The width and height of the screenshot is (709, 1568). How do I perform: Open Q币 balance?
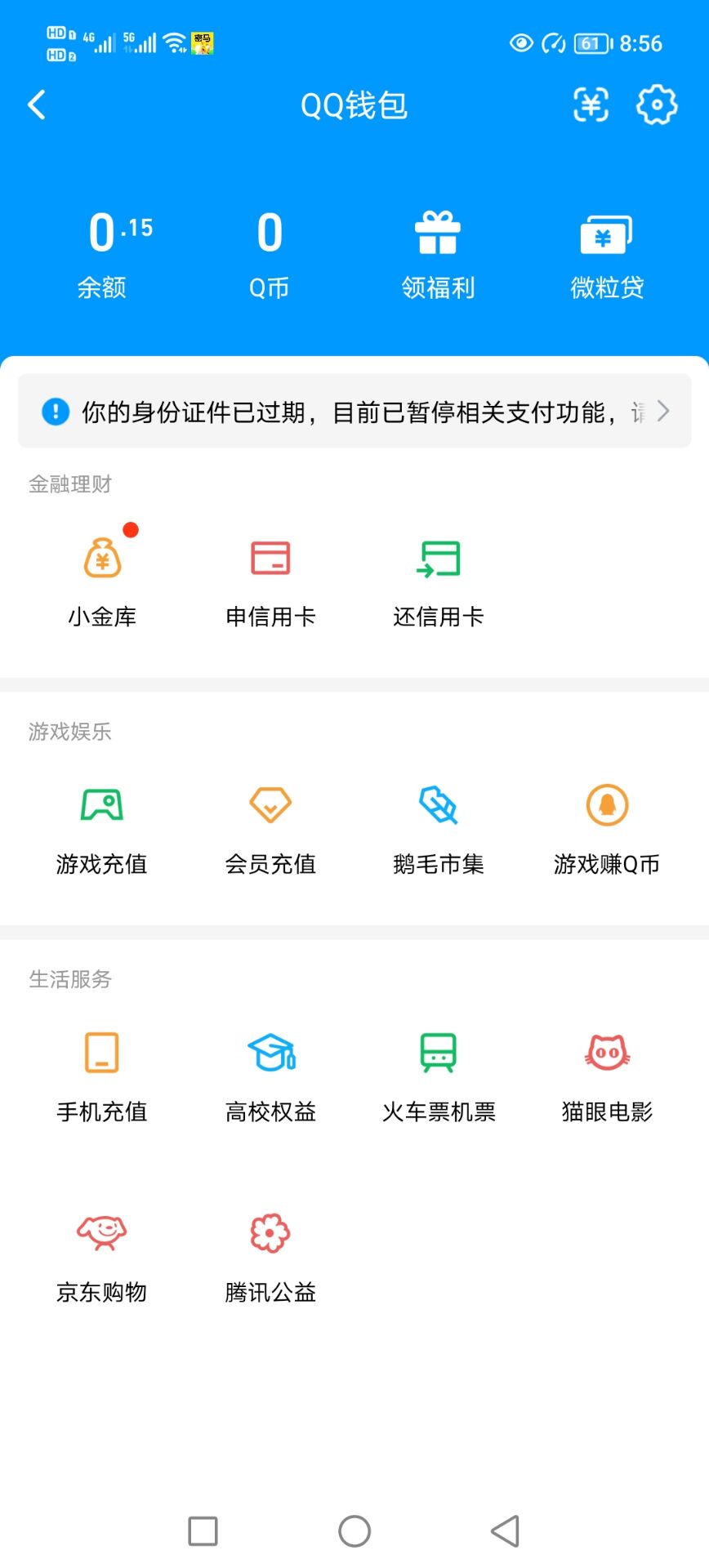click(x=270, y=253)
